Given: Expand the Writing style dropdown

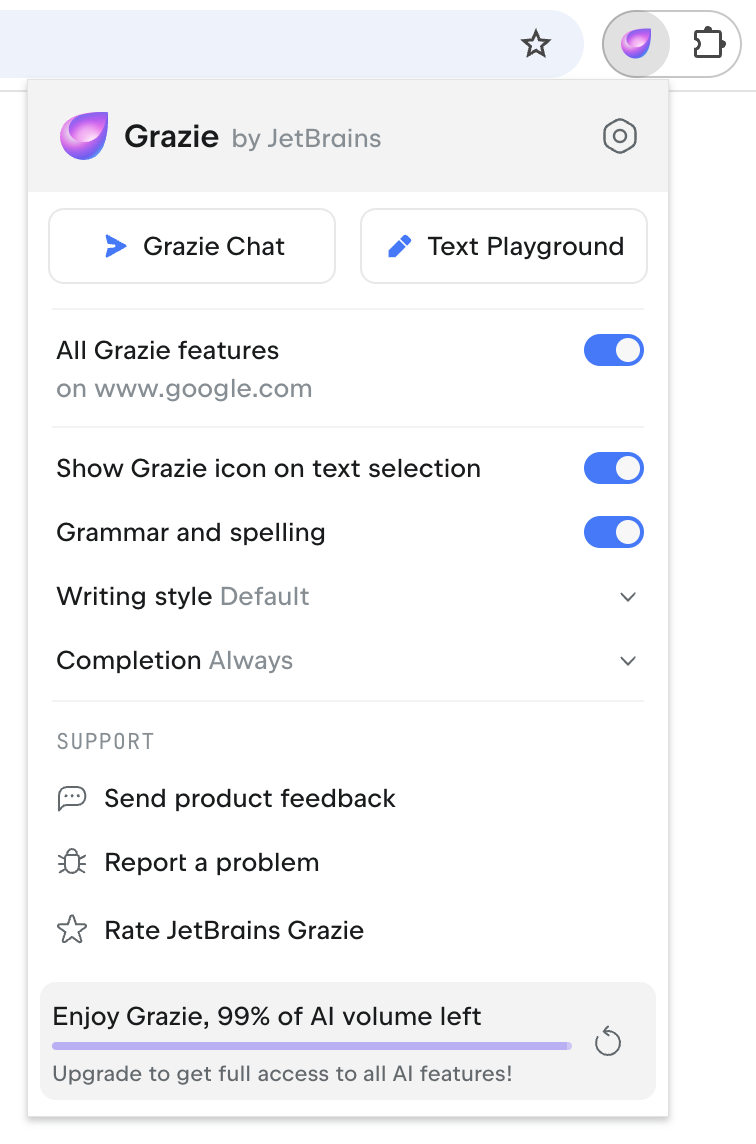Looking at the screenshot, I should coord(628,597).
